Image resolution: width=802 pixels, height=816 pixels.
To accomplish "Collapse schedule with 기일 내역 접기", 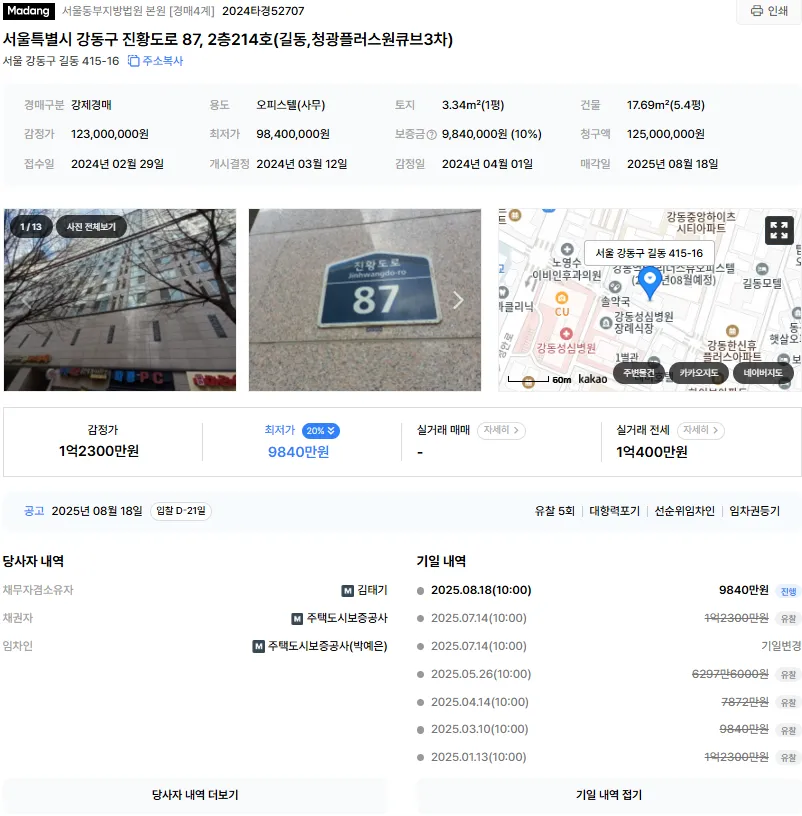I will (608, 795).
